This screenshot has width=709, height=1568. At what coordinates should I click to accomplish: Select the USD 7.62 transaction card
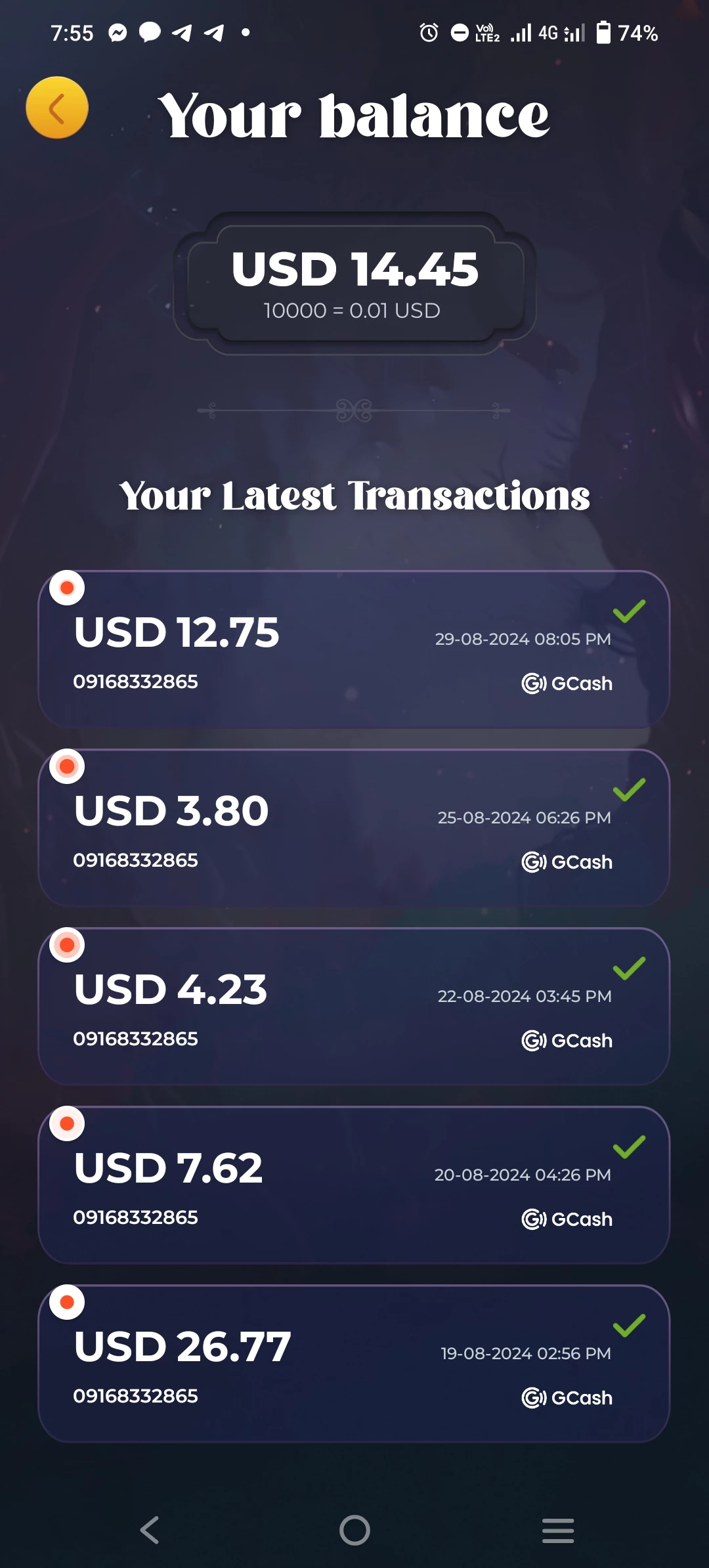354,1185
